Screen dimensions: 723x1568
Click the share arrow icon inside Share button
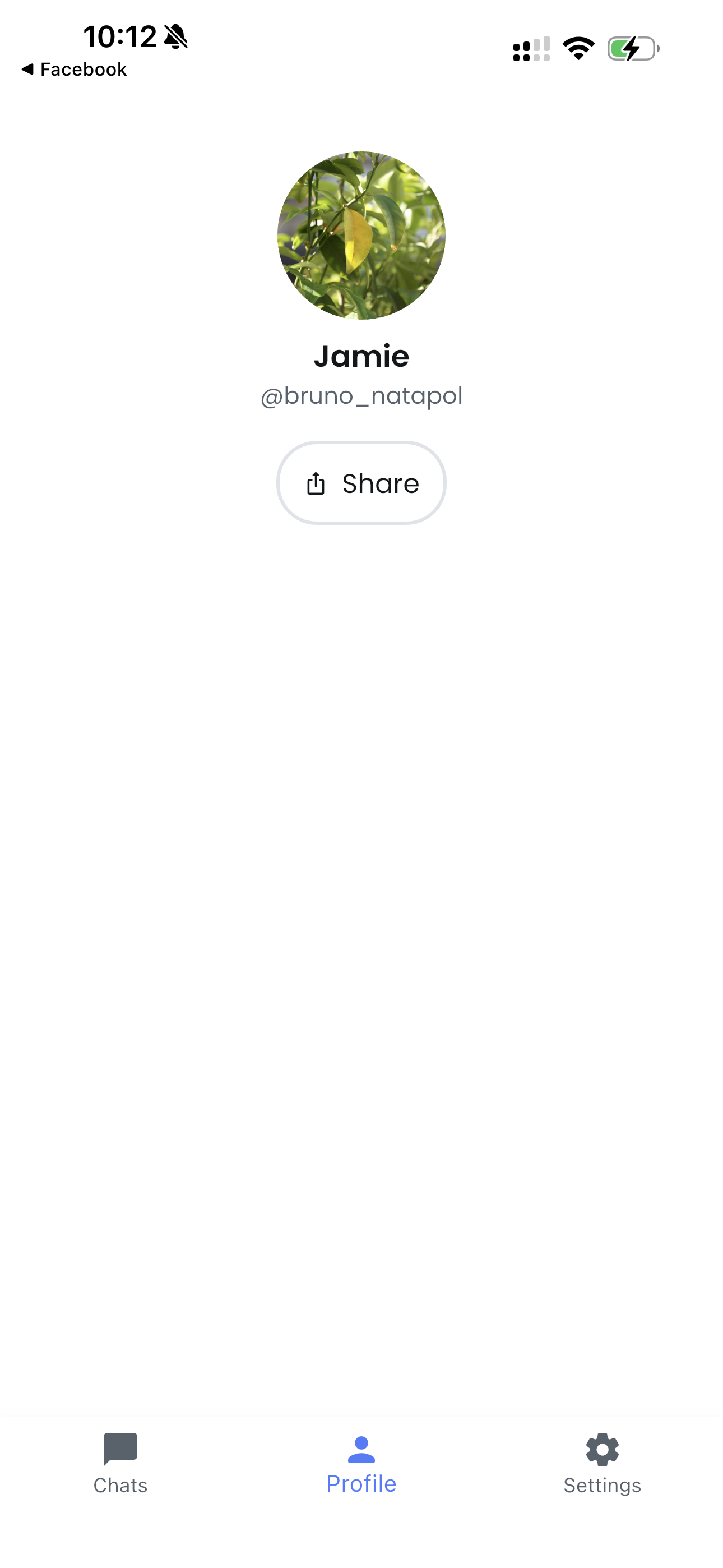(x=316, y=483)
